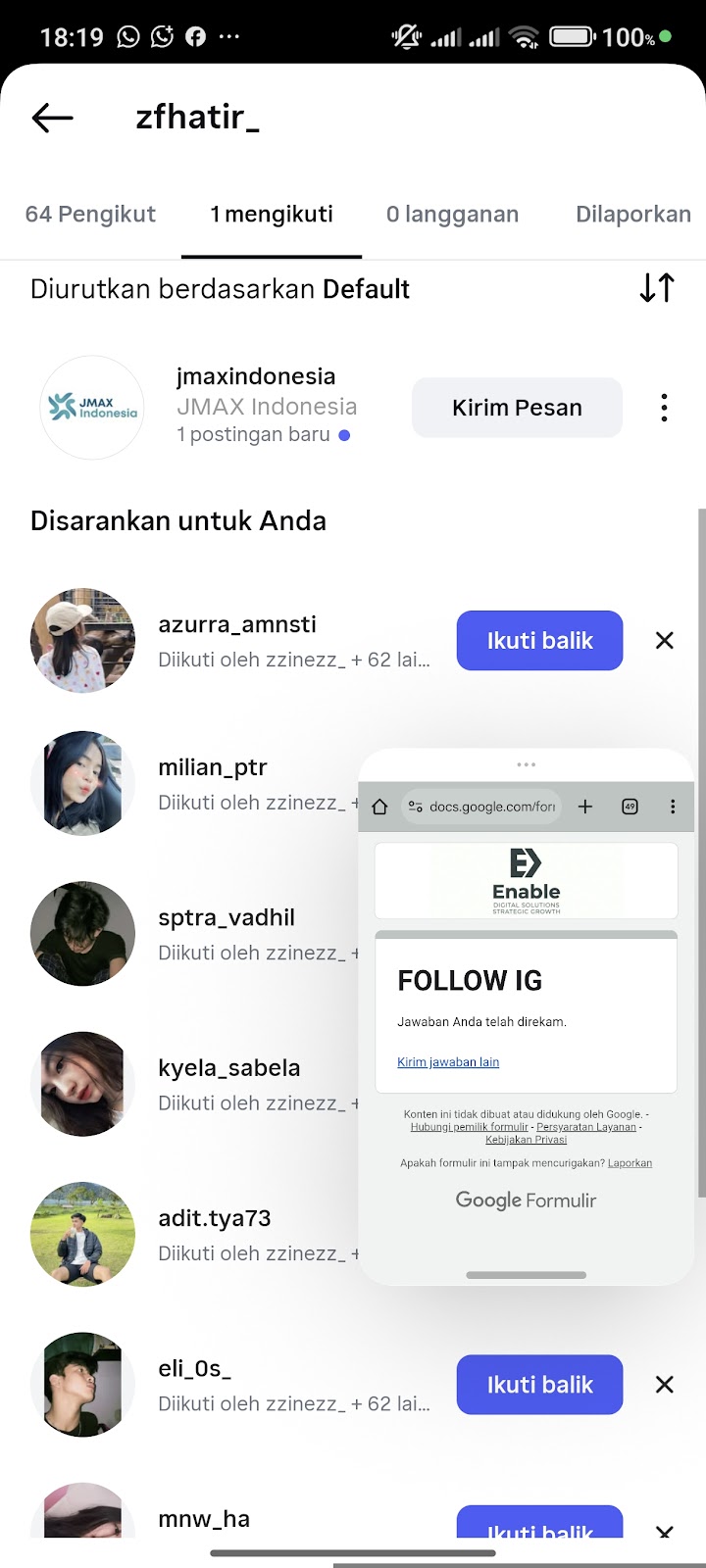Remove eli_0s_ from suggestions
Viewport: 706px width, 1568px height.
[665, 1385]
